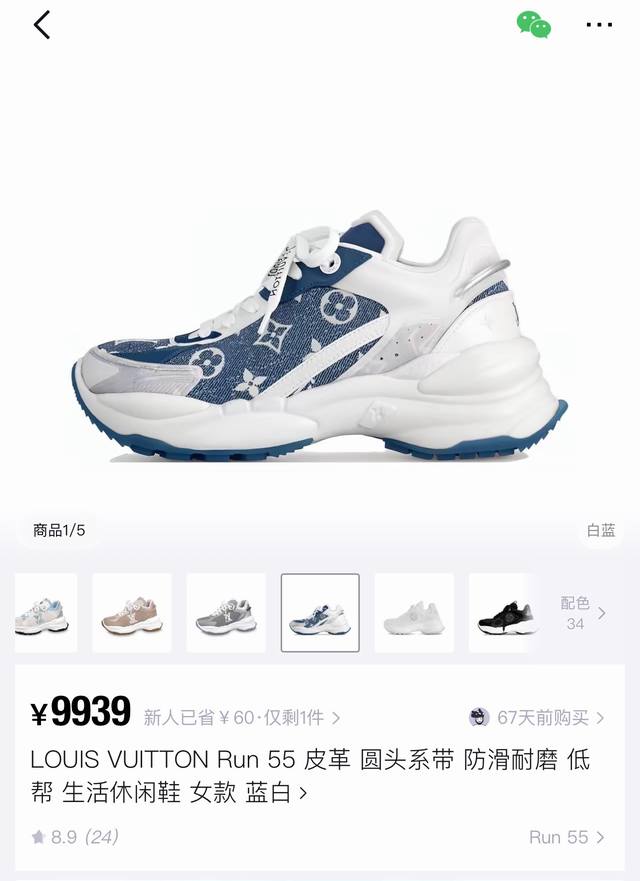
Task: Open the new-user ¥60 discount details
Action: [241, 717]
